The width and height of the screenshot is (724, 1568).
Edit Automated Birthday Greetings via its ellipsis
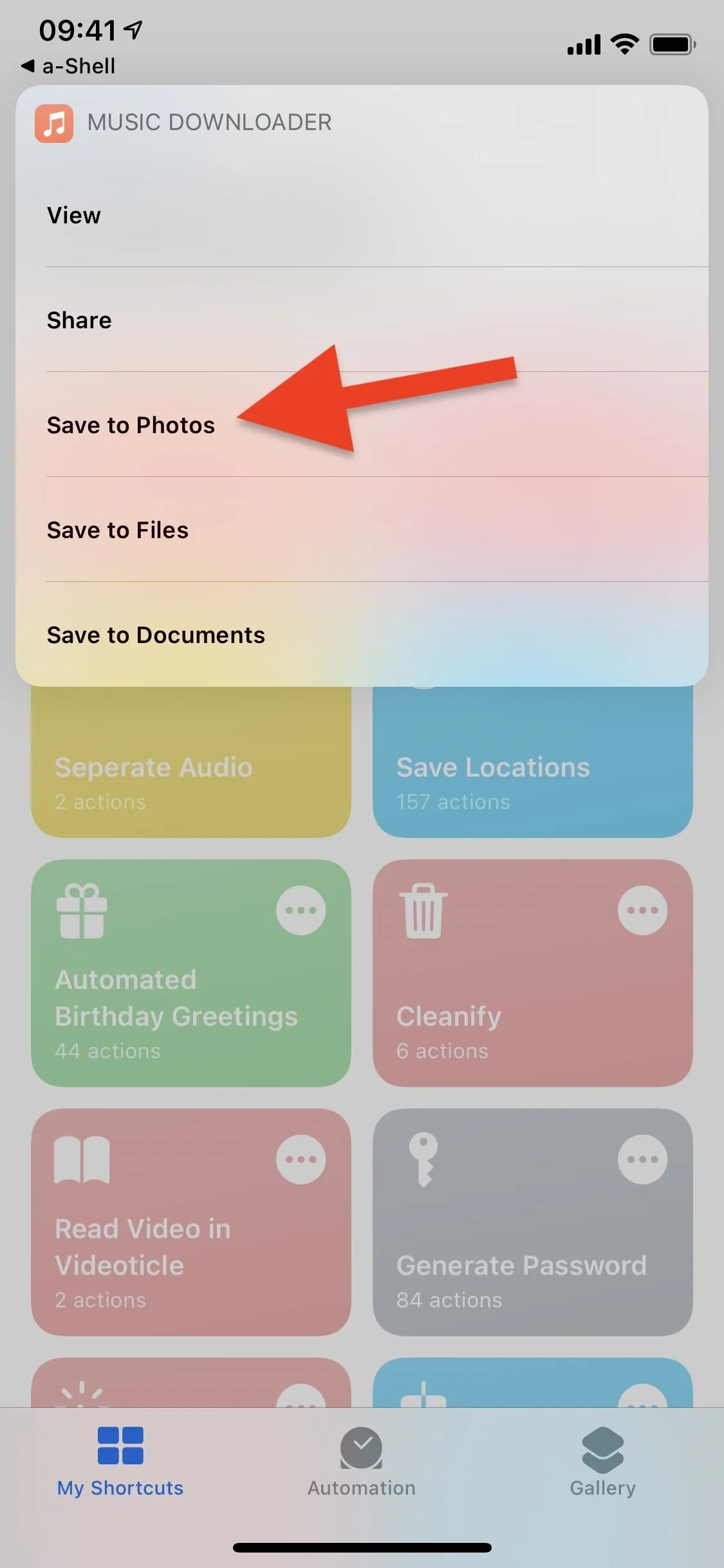301,910
